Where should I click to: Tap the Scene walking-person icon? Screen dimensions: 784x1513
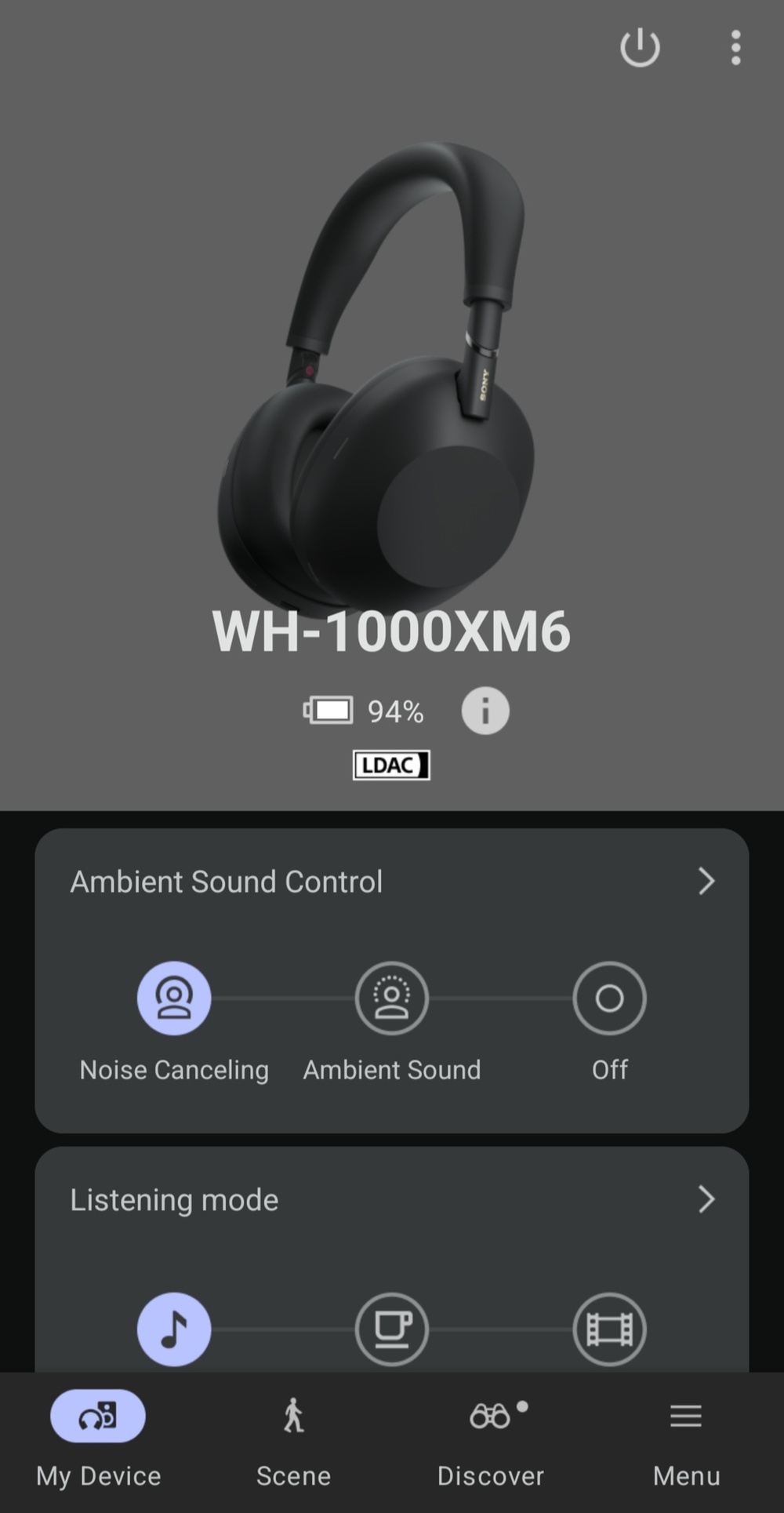[293, 1416]
